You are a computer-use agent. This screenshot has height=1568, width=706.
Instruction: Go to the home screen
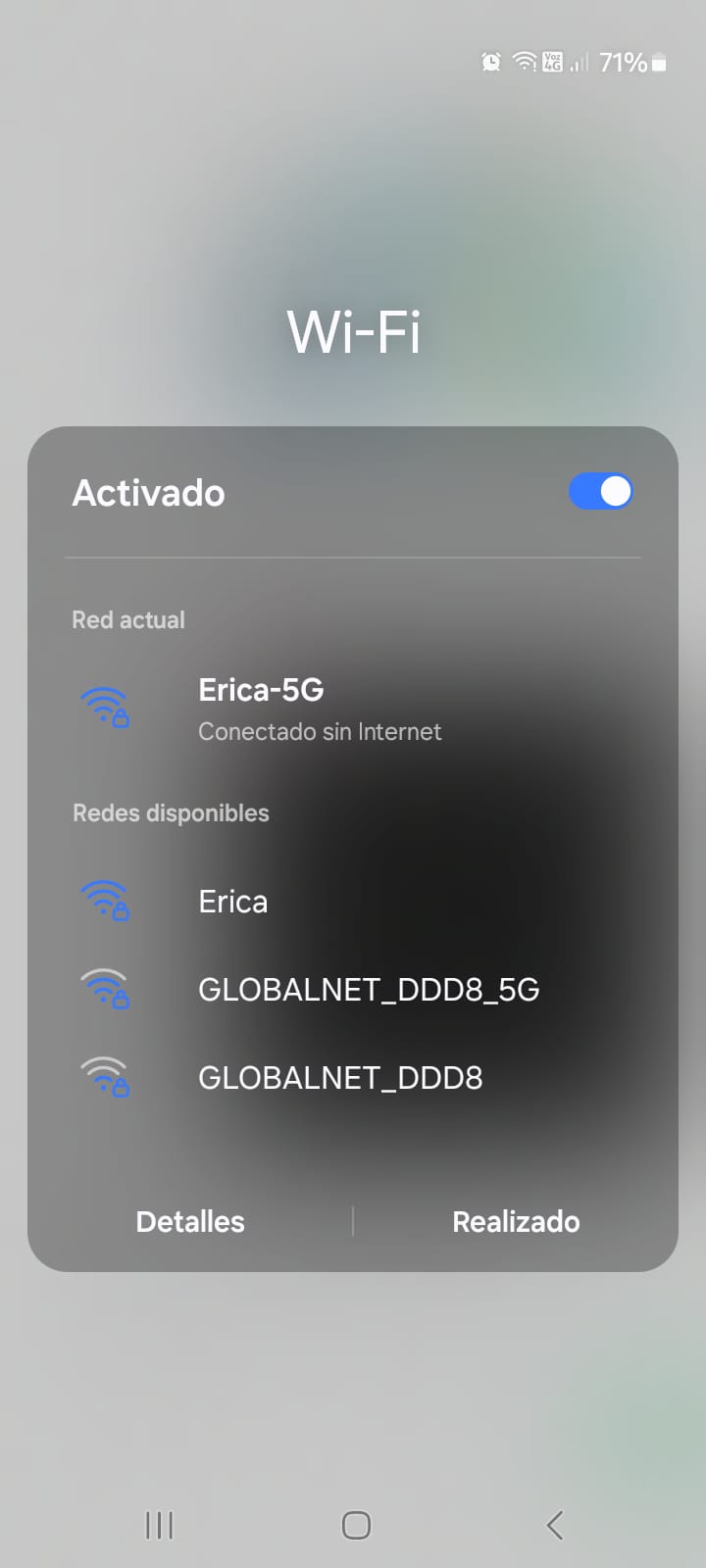(356, 1525)
